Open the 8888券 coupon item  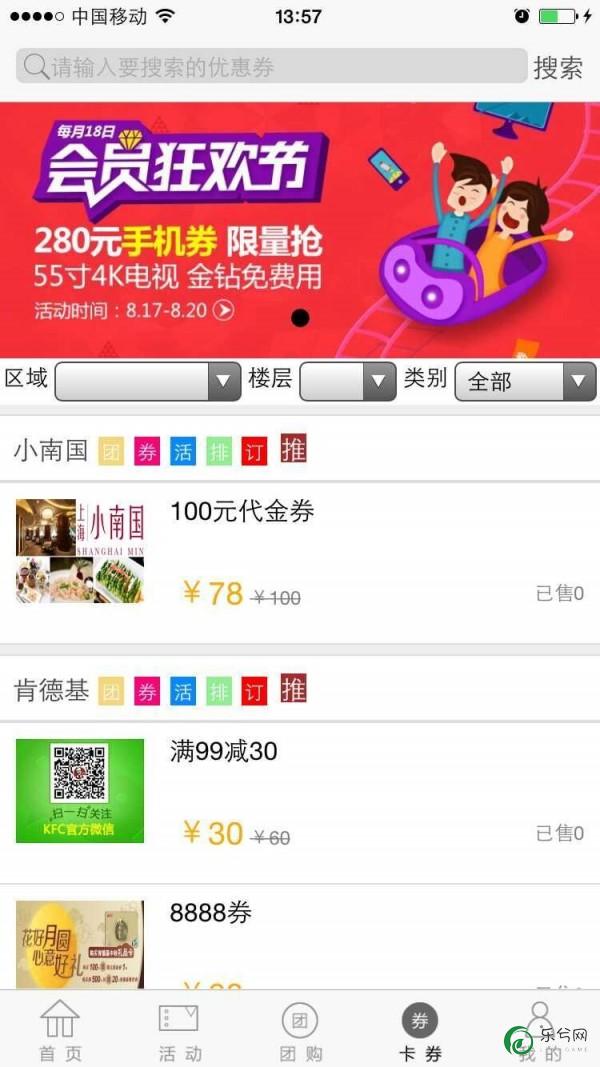pyautogui.click(x=300, y=940)
